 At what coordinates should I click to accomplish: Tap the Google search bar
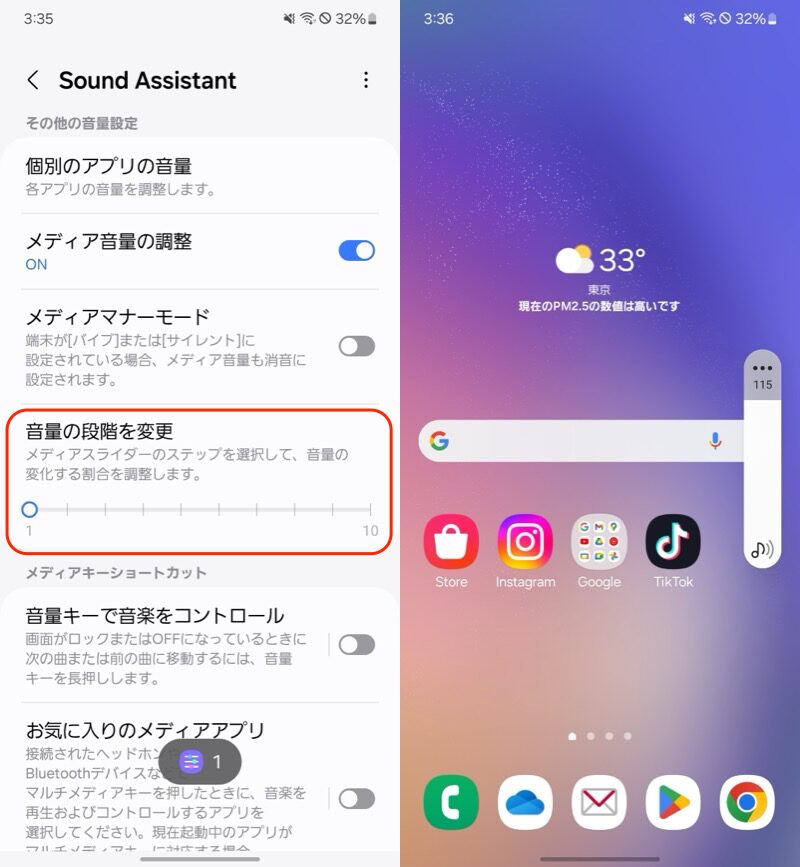pos(570,441)
